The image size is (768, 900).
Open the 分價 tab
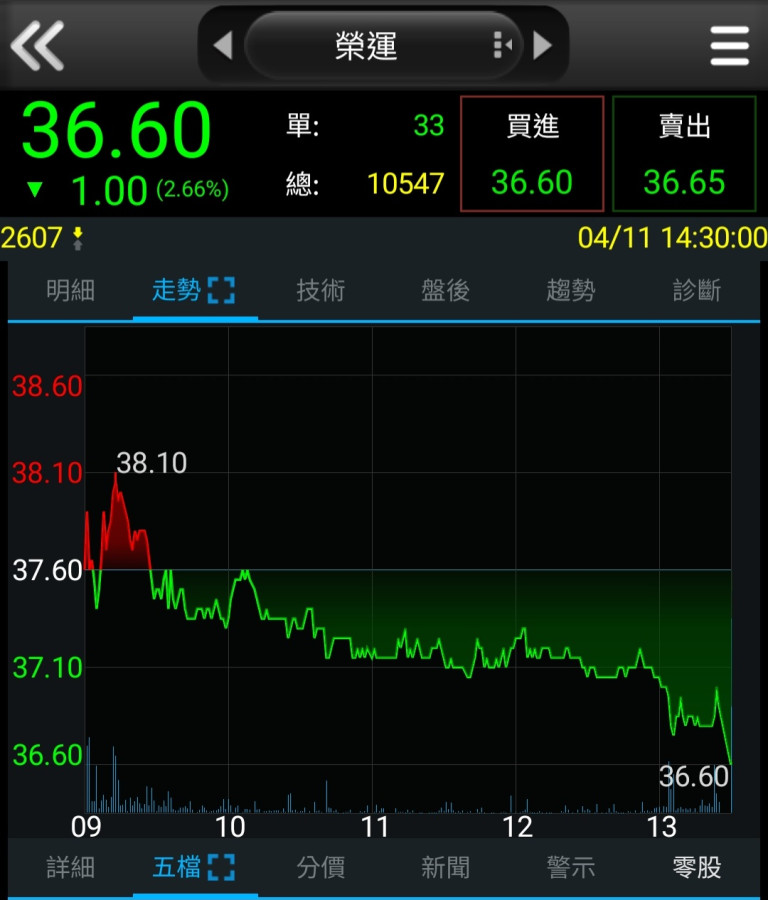(321, 867)
